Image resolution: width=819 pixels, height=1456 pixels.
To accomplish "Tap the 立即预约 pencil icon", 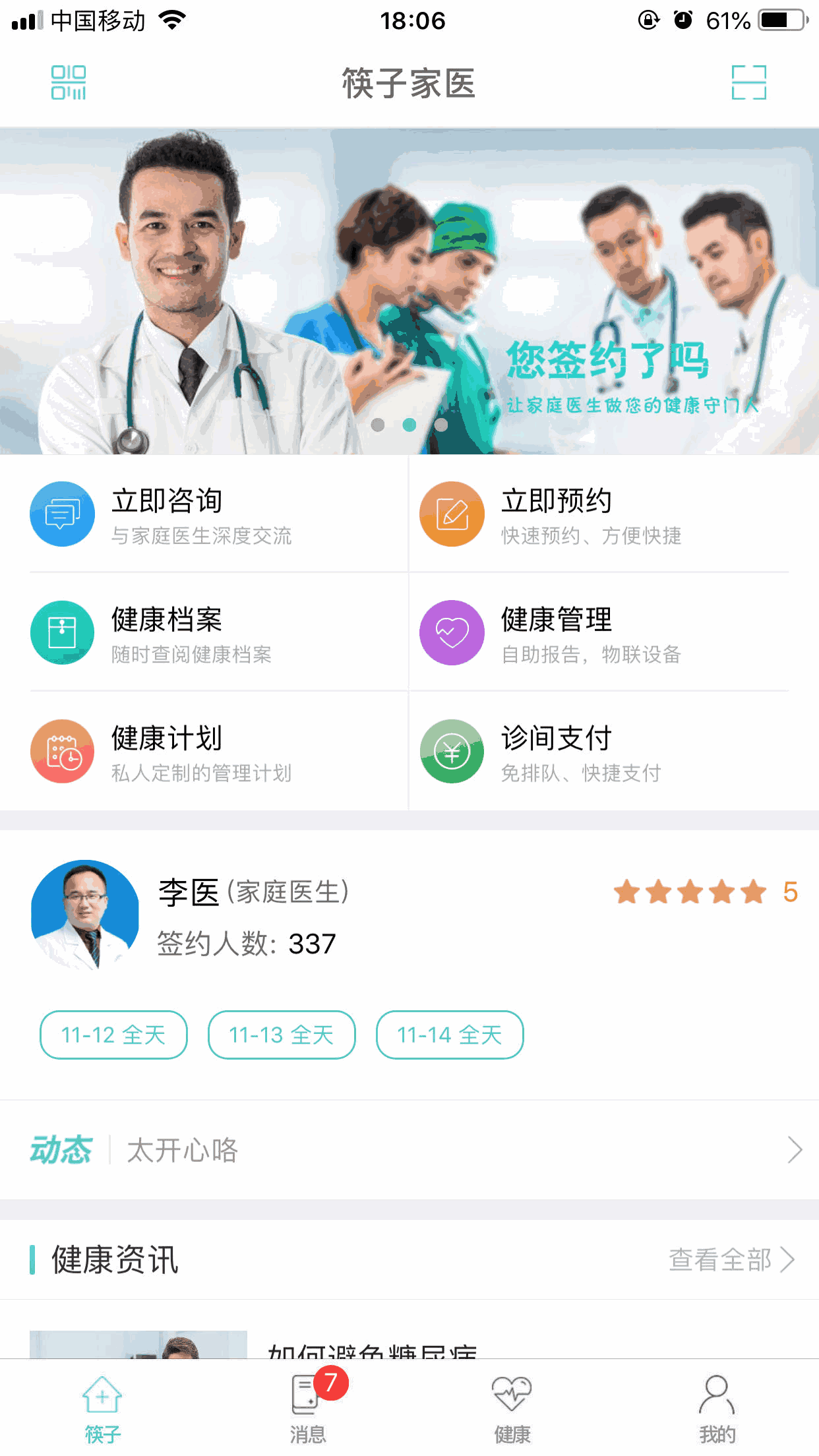I will point(452,514).
